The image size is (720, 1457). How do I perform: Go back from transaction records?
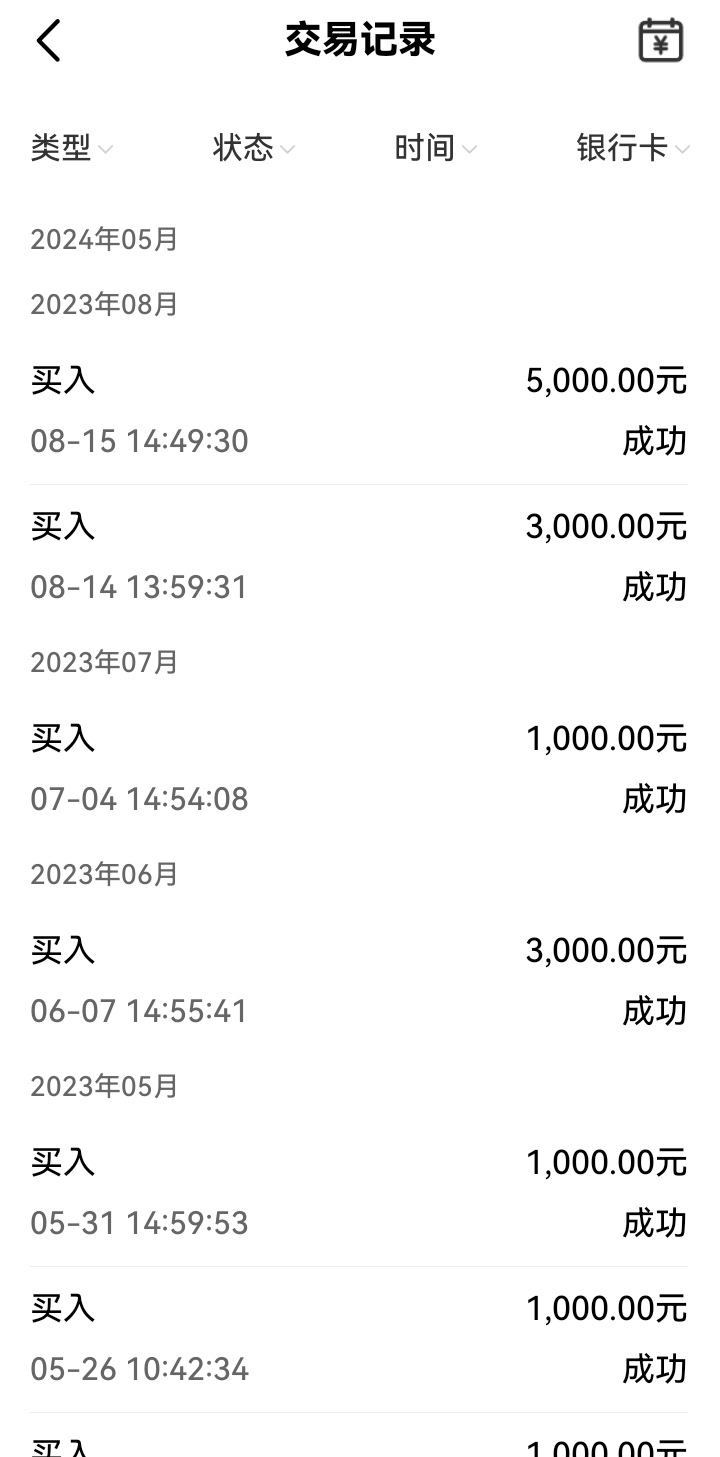[x=48, y=42]
